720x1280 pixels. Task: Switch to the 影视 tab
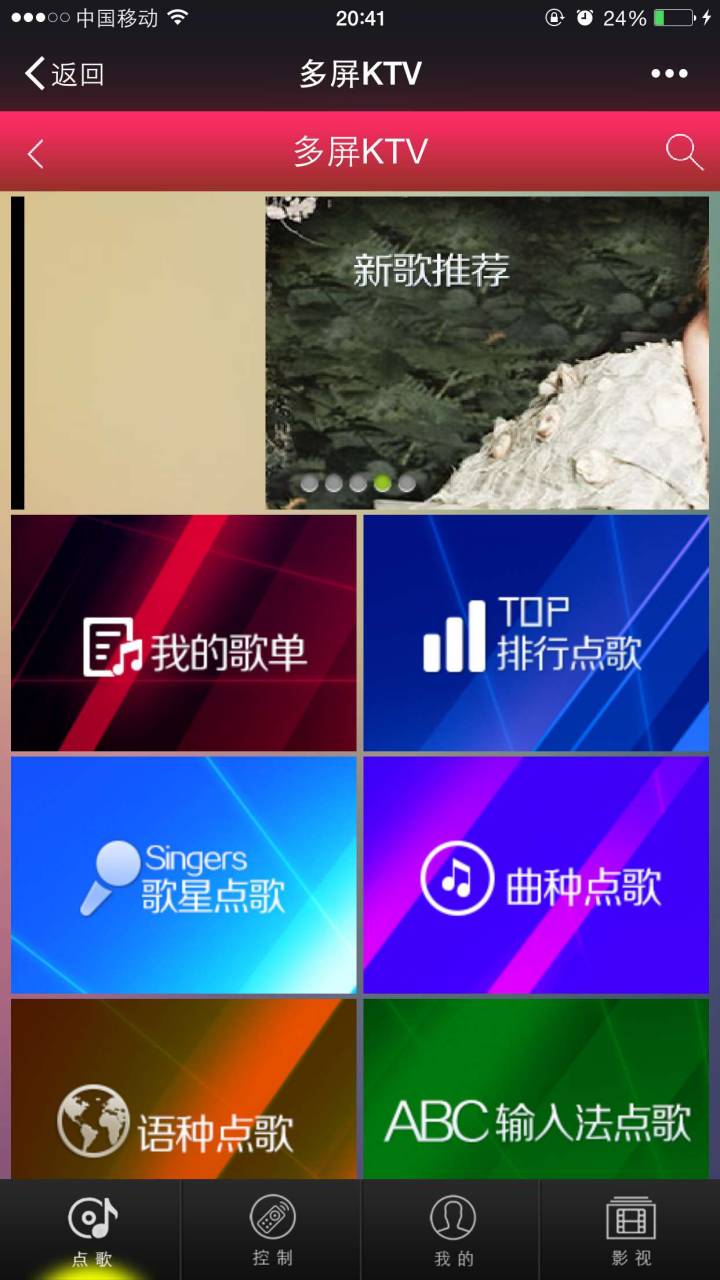click(x=630, y=1230)
